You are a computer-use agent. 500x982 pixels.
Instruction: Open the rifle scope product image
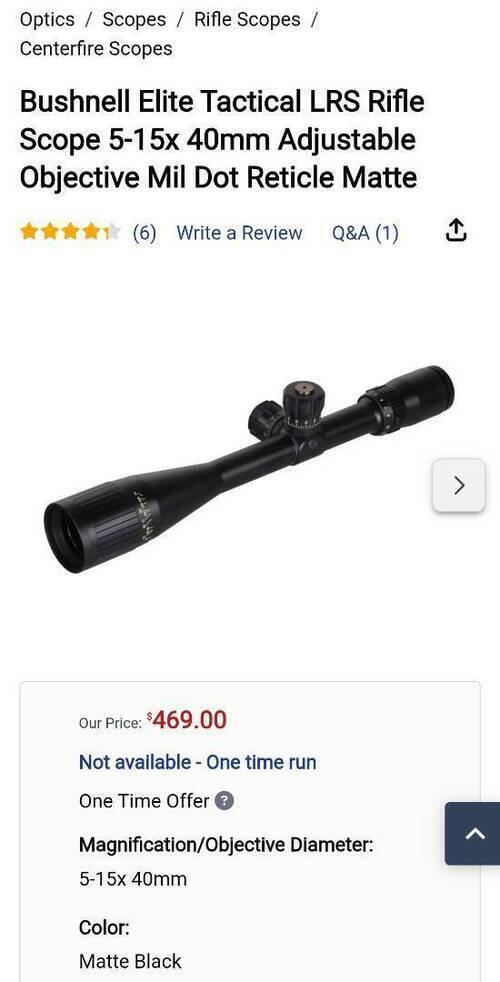tap(249, 468)
